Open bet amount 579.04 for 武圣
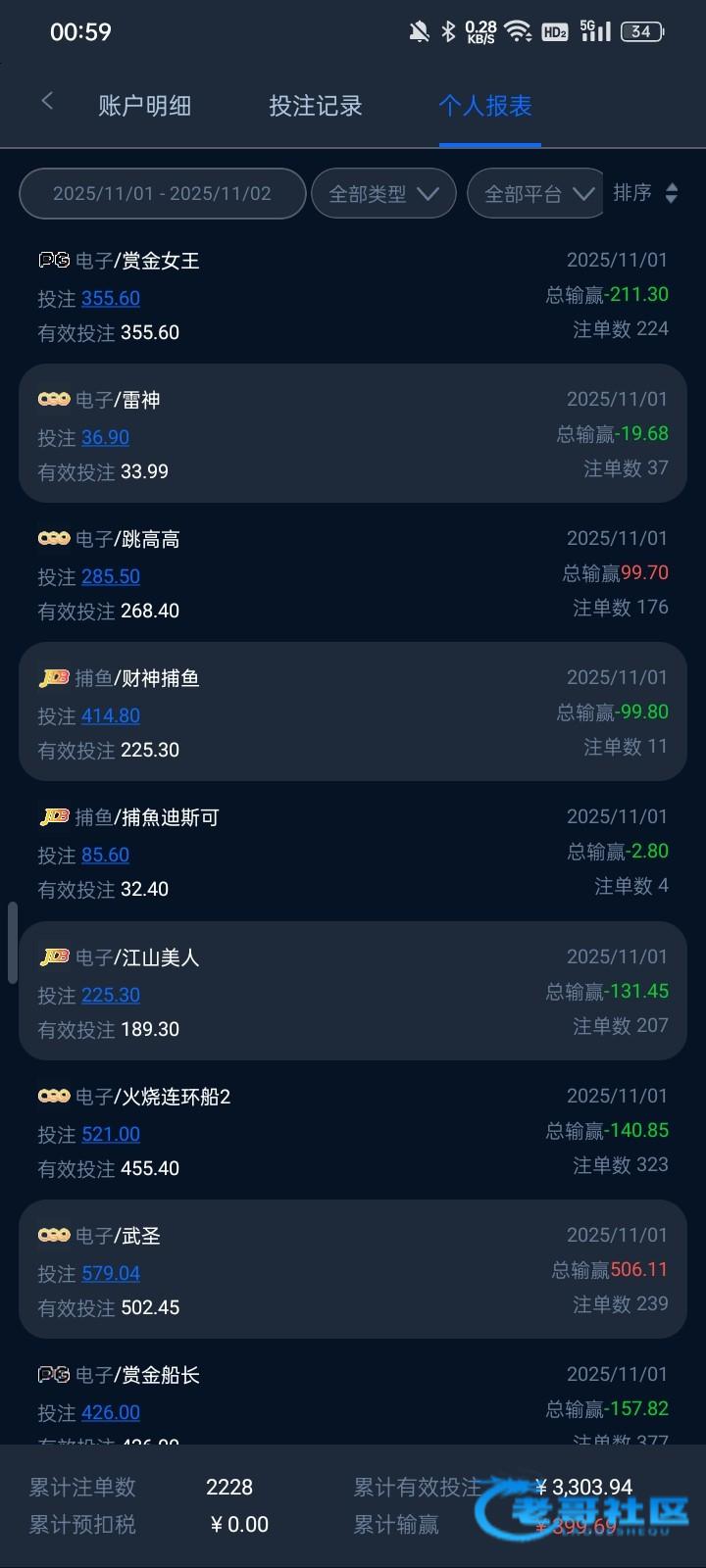Image resolution: width=706 pixels, height=1568 pixels. [111, 1274]
